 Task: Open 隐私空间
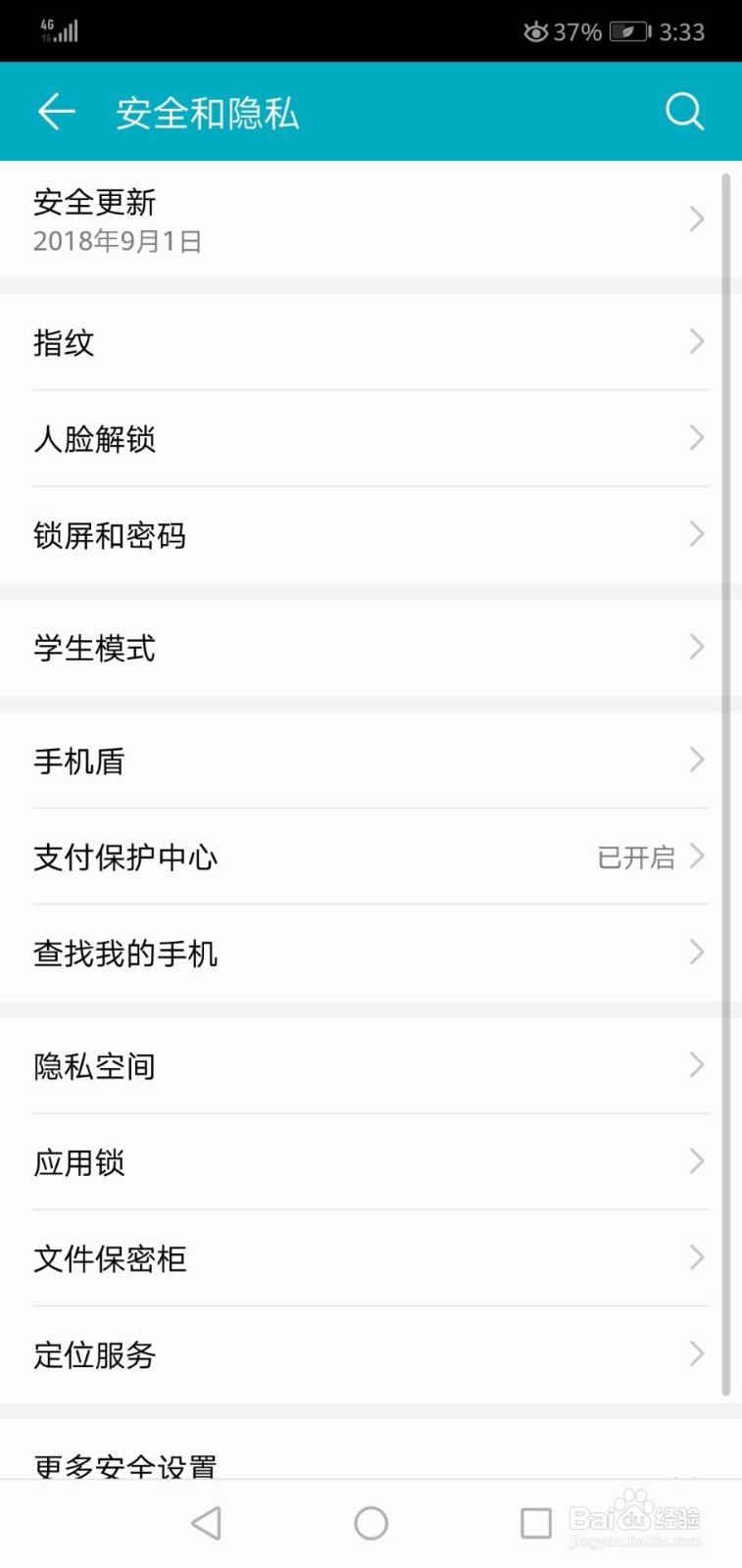pyautogui.click(x=371, y=1065)
